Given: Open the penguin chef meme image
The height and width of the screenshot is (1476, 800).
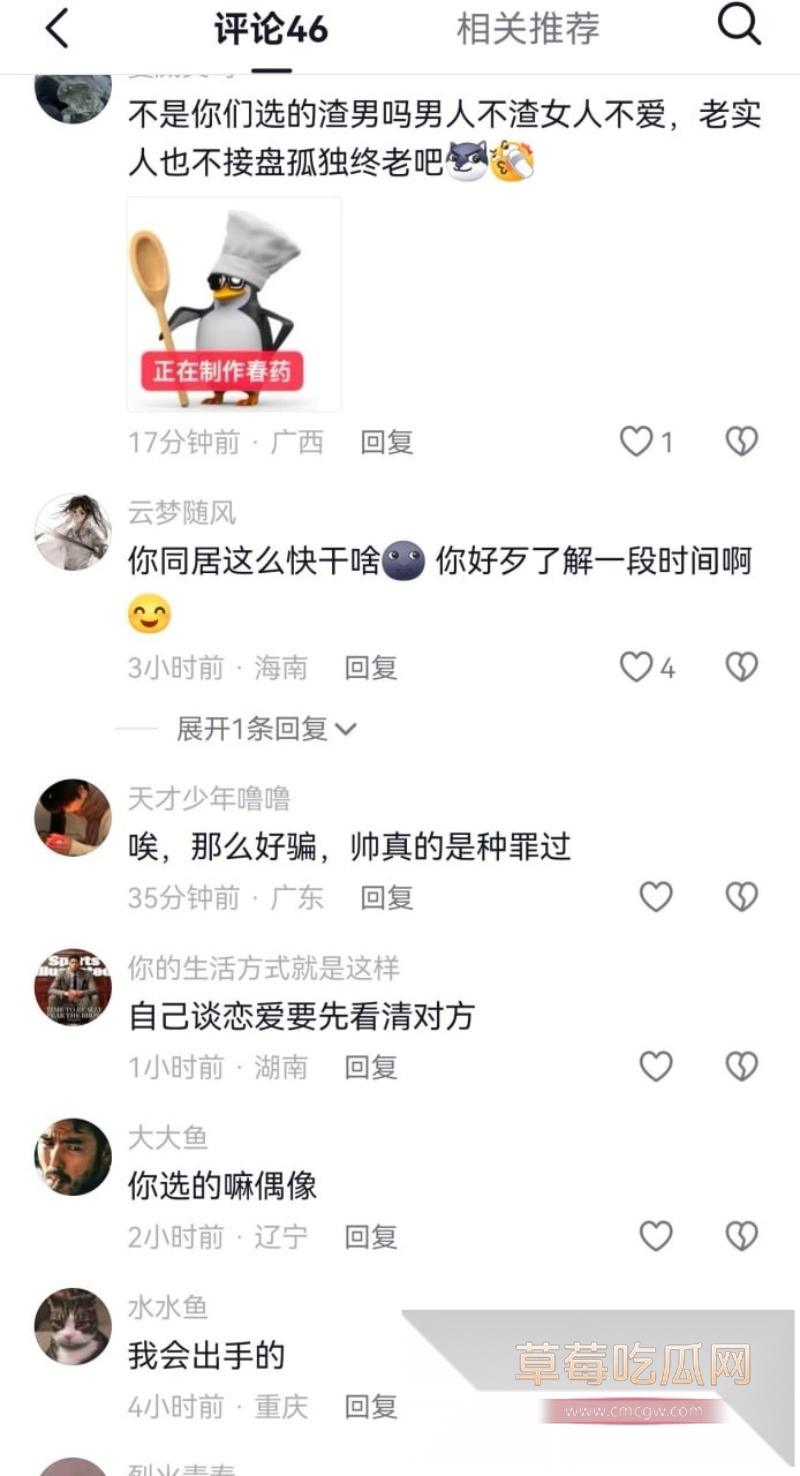Looking at the screenshot, I should (x=234, y=304).
